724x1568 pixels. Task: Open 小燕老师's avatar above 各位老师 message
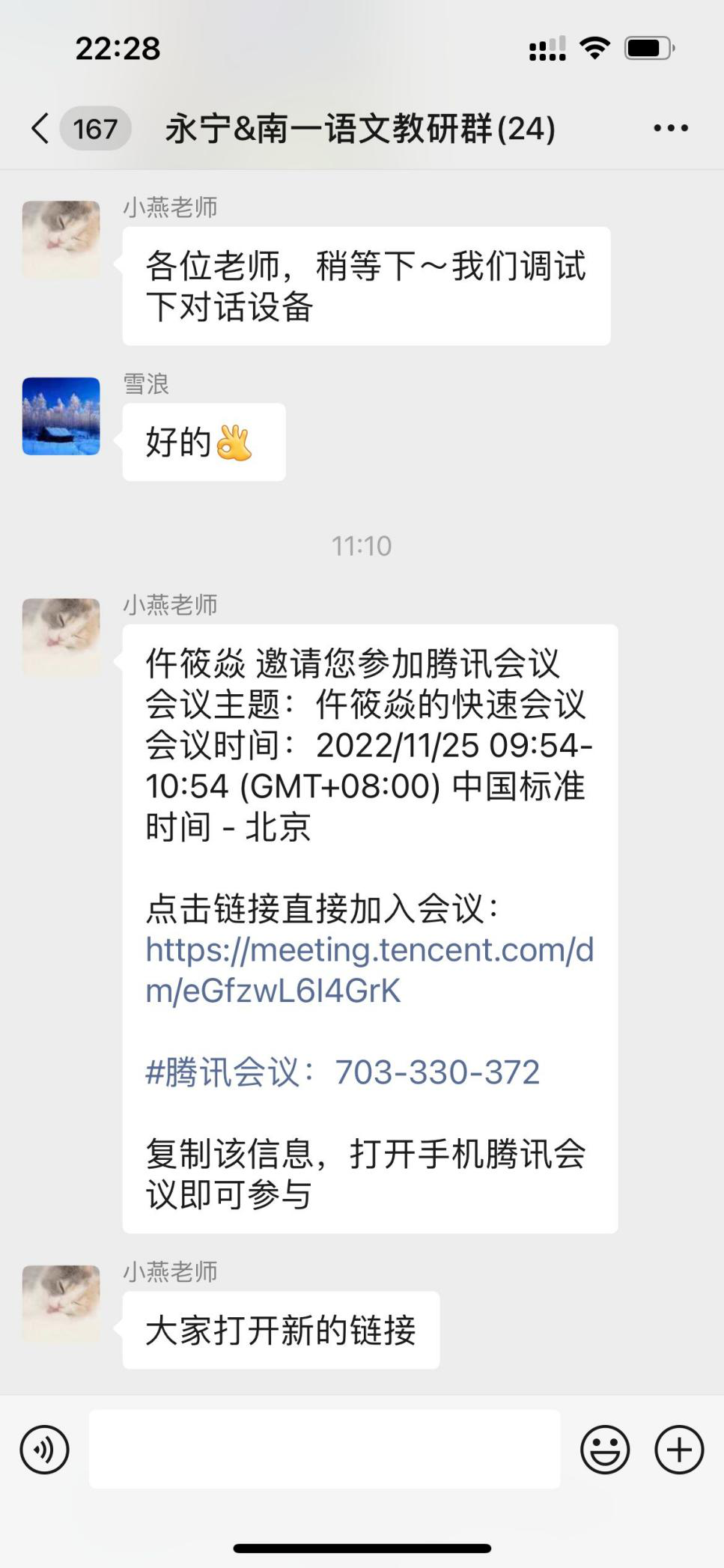pyautogui.click(x=61, y=240)
